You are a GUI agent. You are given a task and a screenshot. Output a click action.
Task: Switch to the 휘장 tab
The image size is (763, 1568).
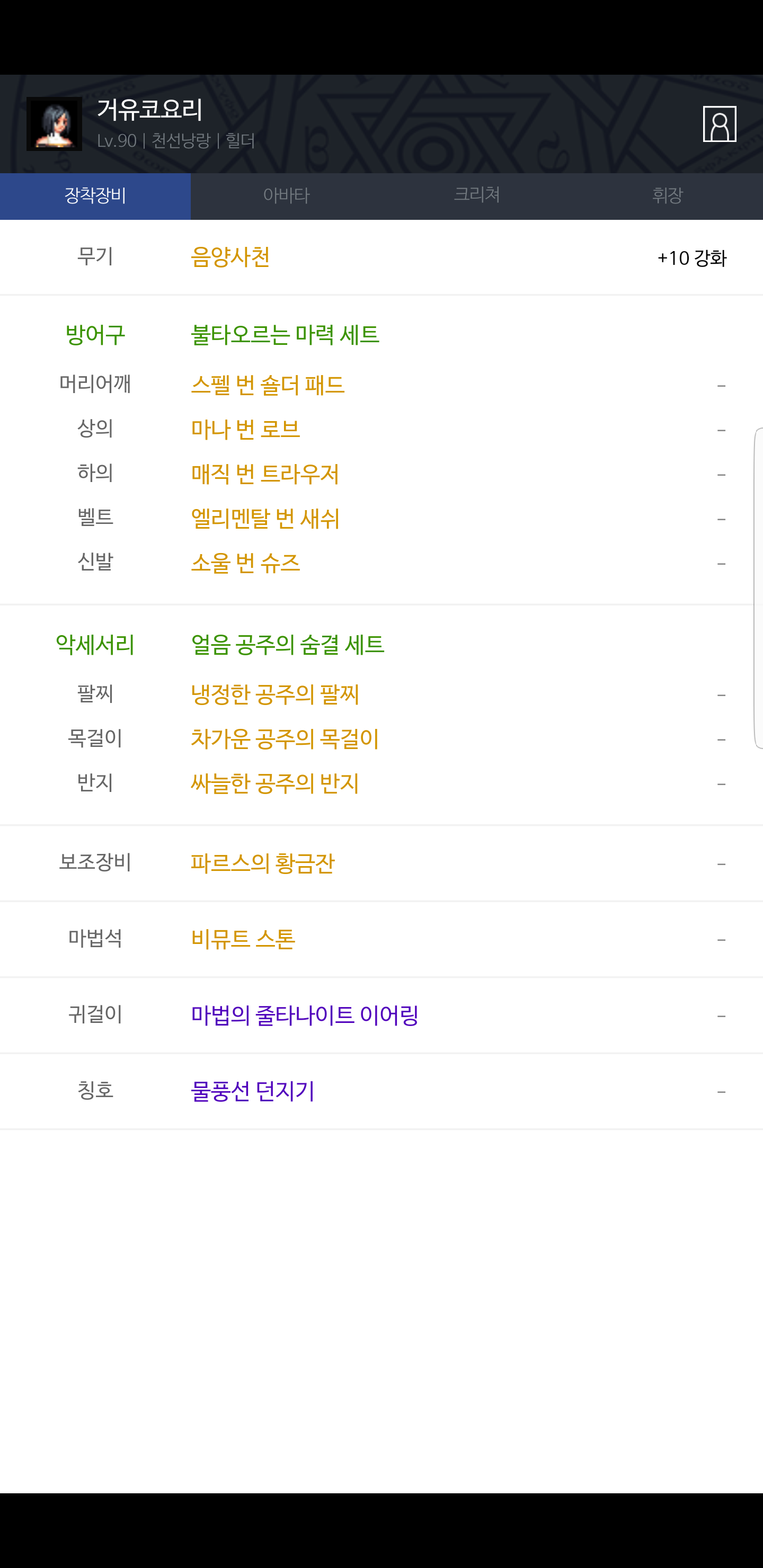point(668,196)
